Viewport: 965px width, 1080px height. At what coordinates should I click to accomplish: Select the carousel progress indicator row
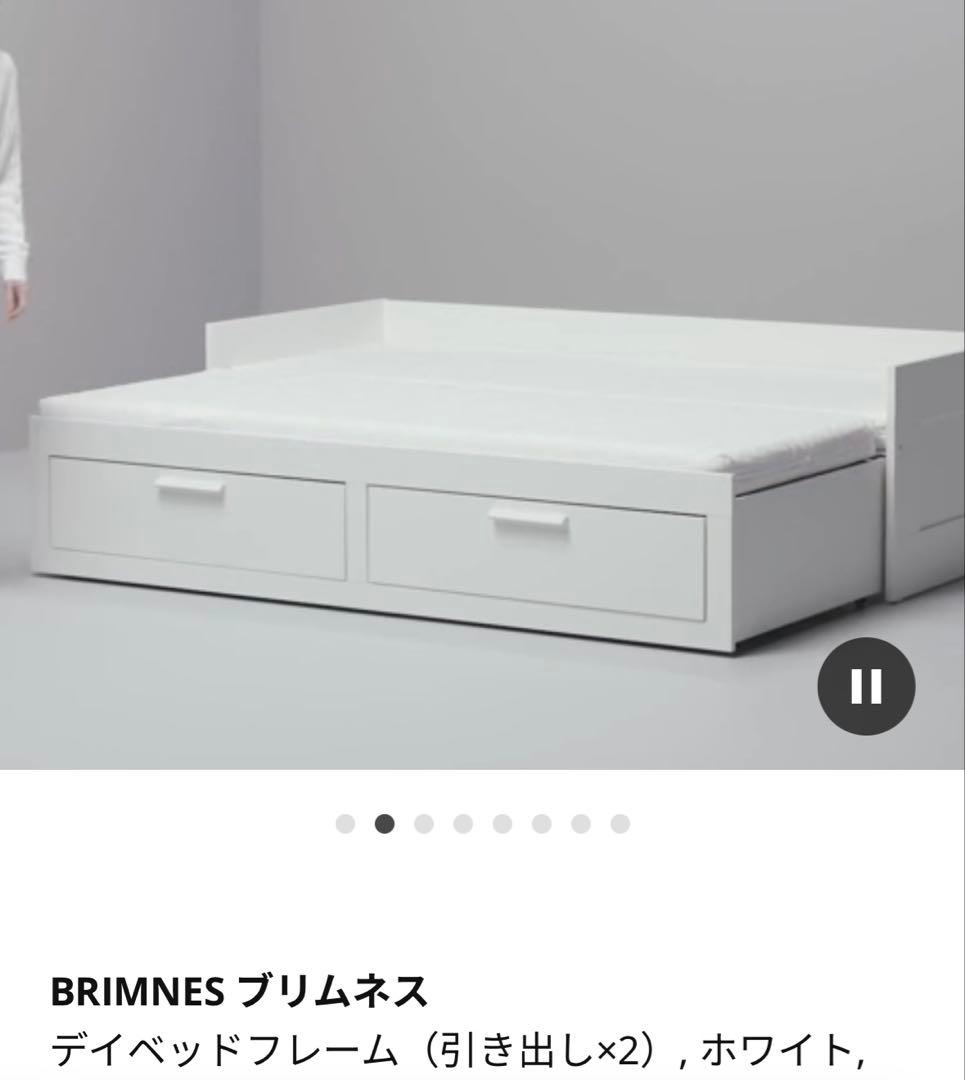click(x=480, y=825)
